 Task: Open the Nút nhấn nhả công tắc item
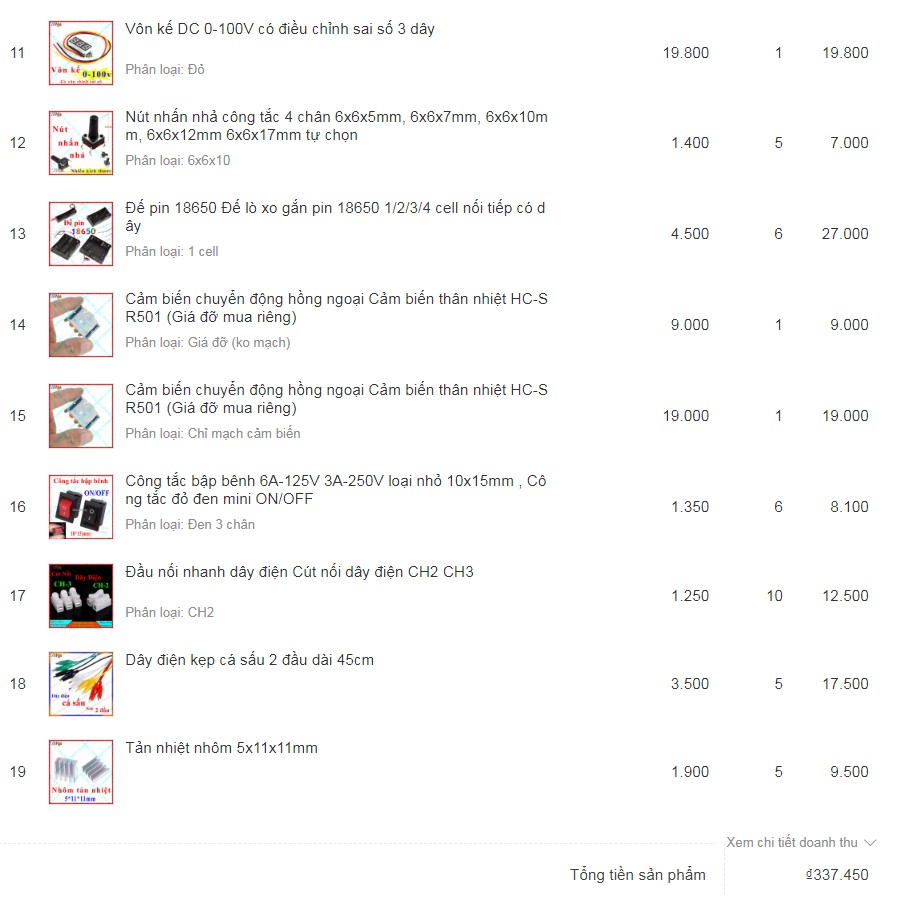pyautogui.click(x=336, y=126)
